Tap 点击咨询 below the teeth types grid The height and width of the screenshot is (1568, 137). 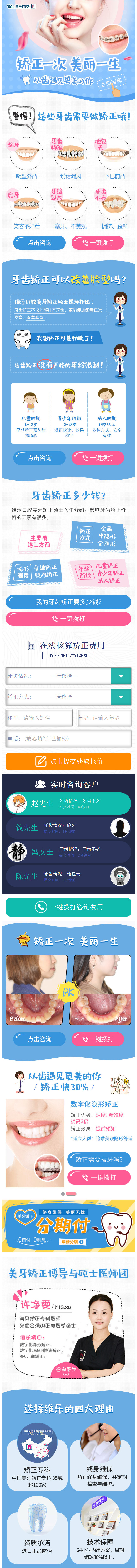tap(40, 242)
